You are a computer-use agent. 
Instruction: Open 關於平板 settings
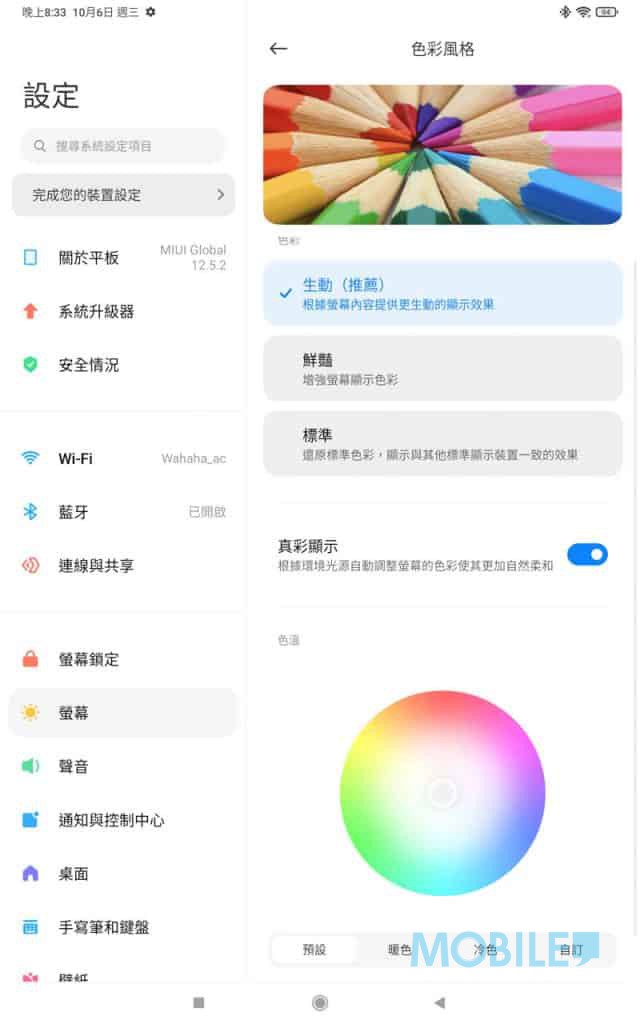(123, 258)
